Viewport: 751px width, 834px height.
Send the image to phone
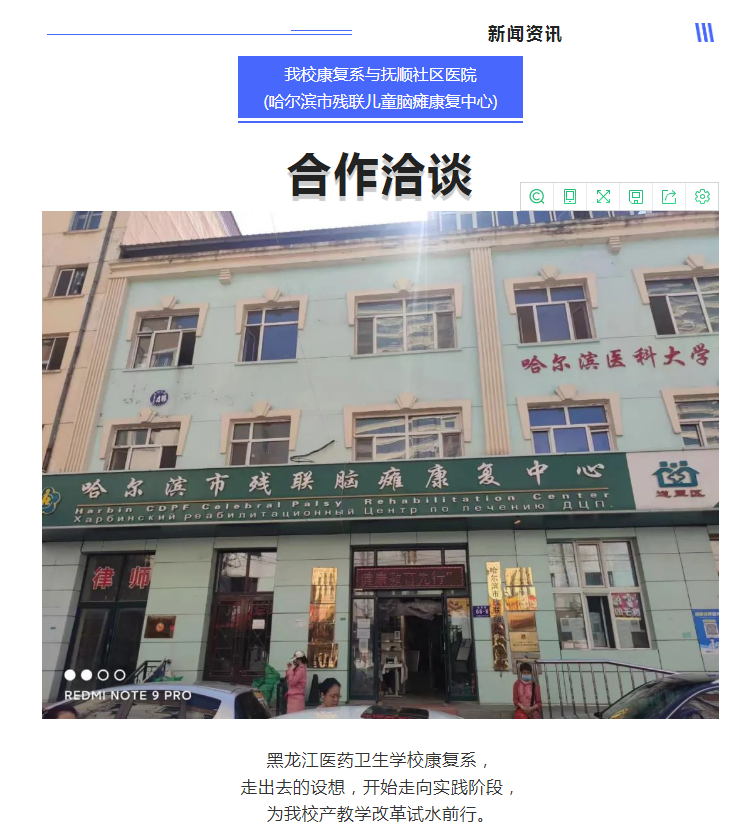570,197
